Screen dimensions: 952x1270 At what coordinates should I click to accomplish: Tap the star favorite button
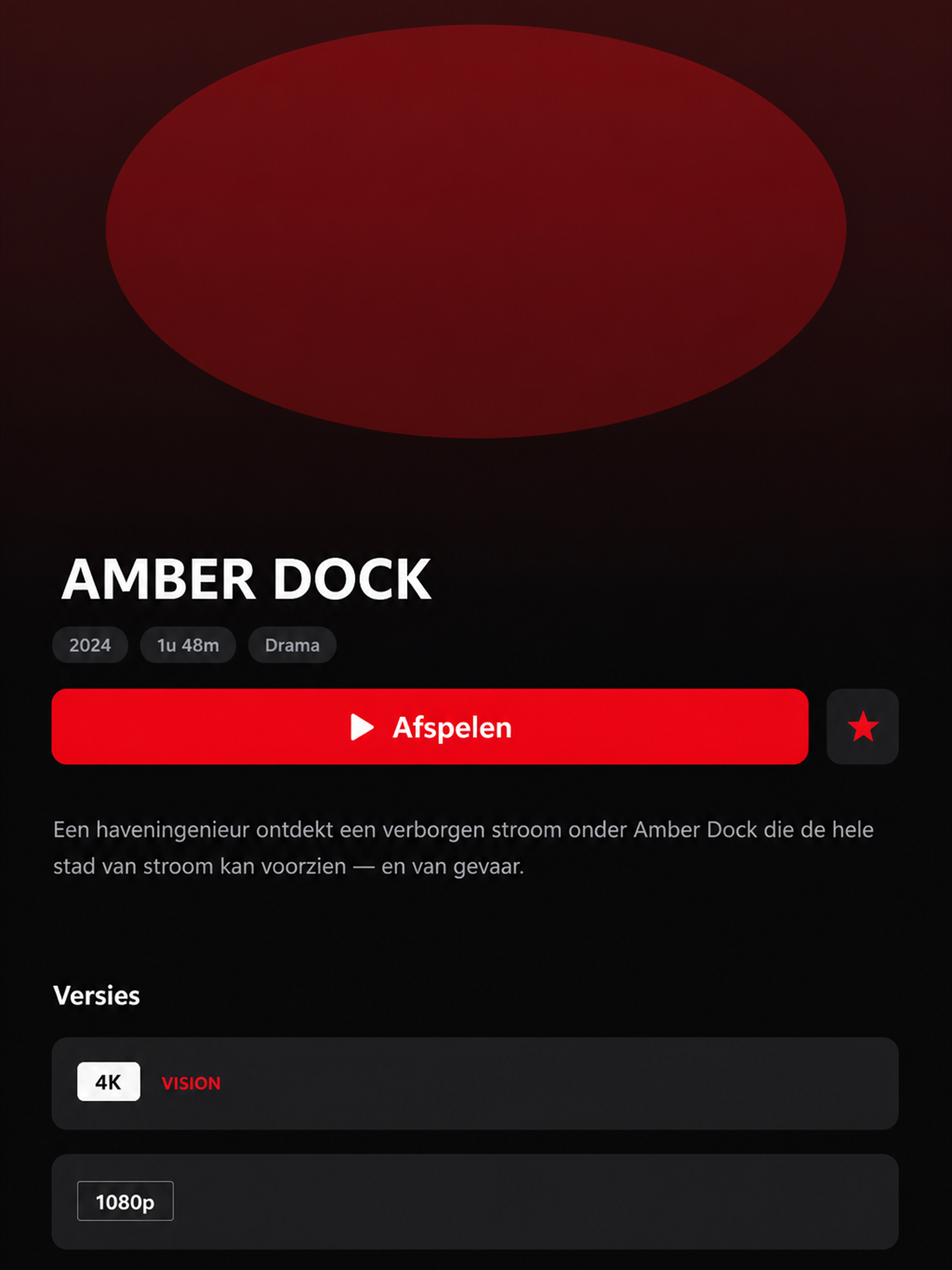pyautogui.click(x=863, y=726)
